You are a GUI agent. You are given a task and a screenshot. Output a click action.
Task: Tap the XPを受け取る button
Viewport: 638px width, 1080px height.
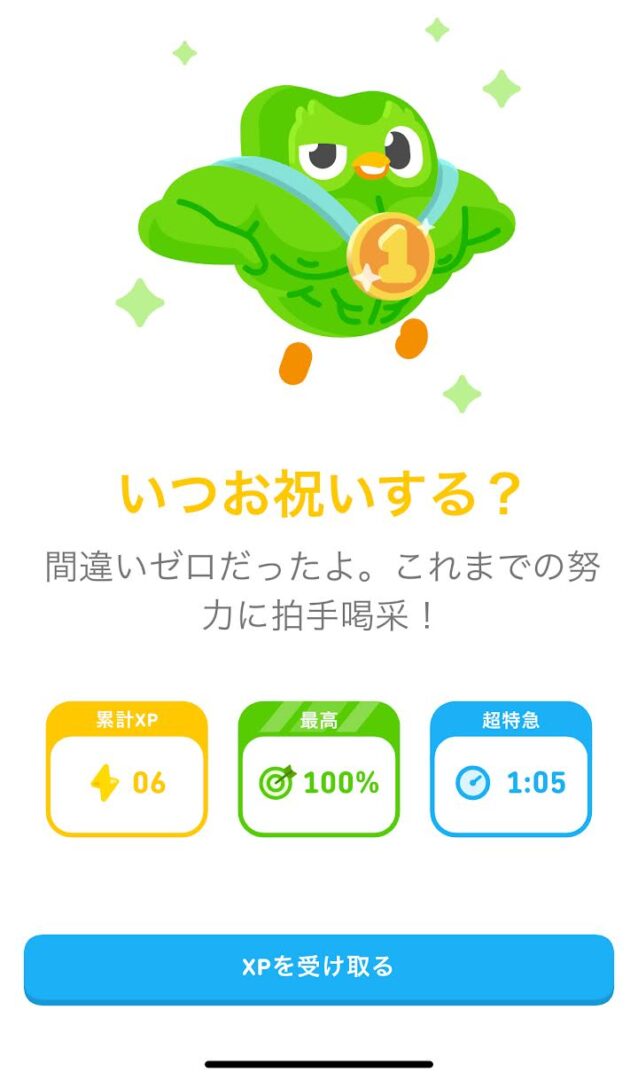318,967
